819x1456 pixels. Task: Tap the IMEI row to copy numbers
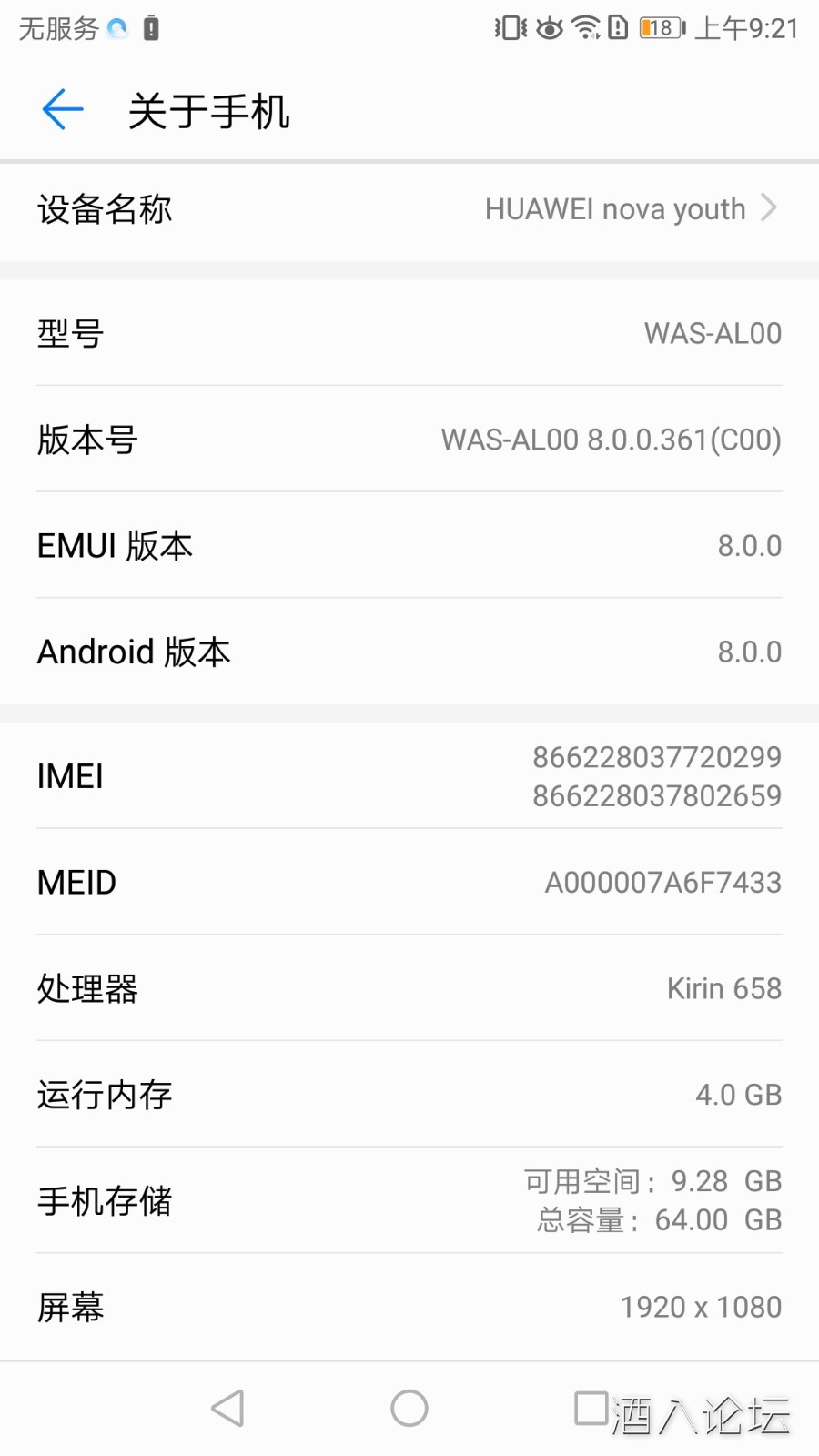tap(409, 775)
